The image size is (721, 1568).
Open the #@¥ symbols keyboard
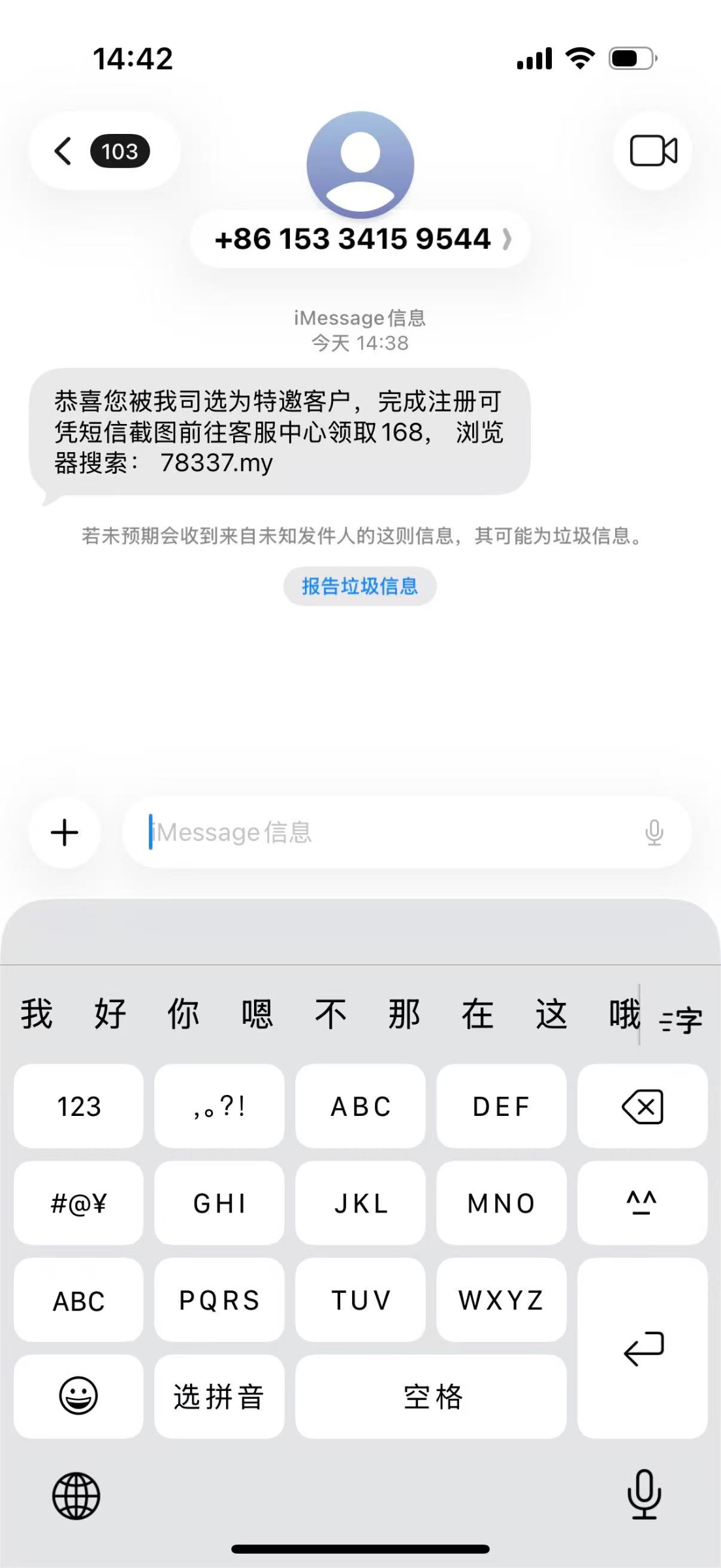point(78,1203)
